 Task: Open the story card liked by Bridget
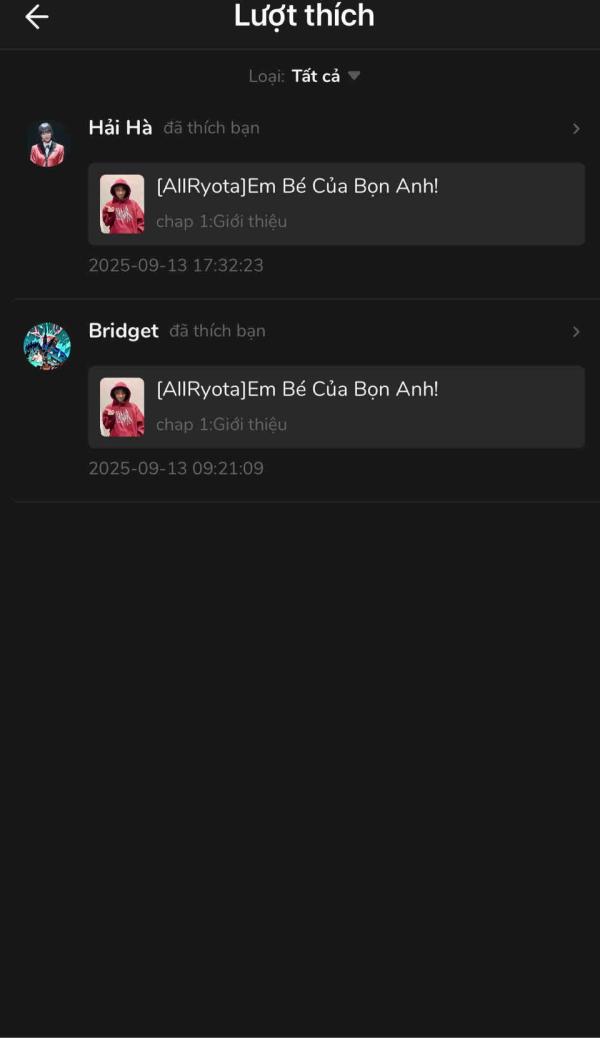coord(336,406)
